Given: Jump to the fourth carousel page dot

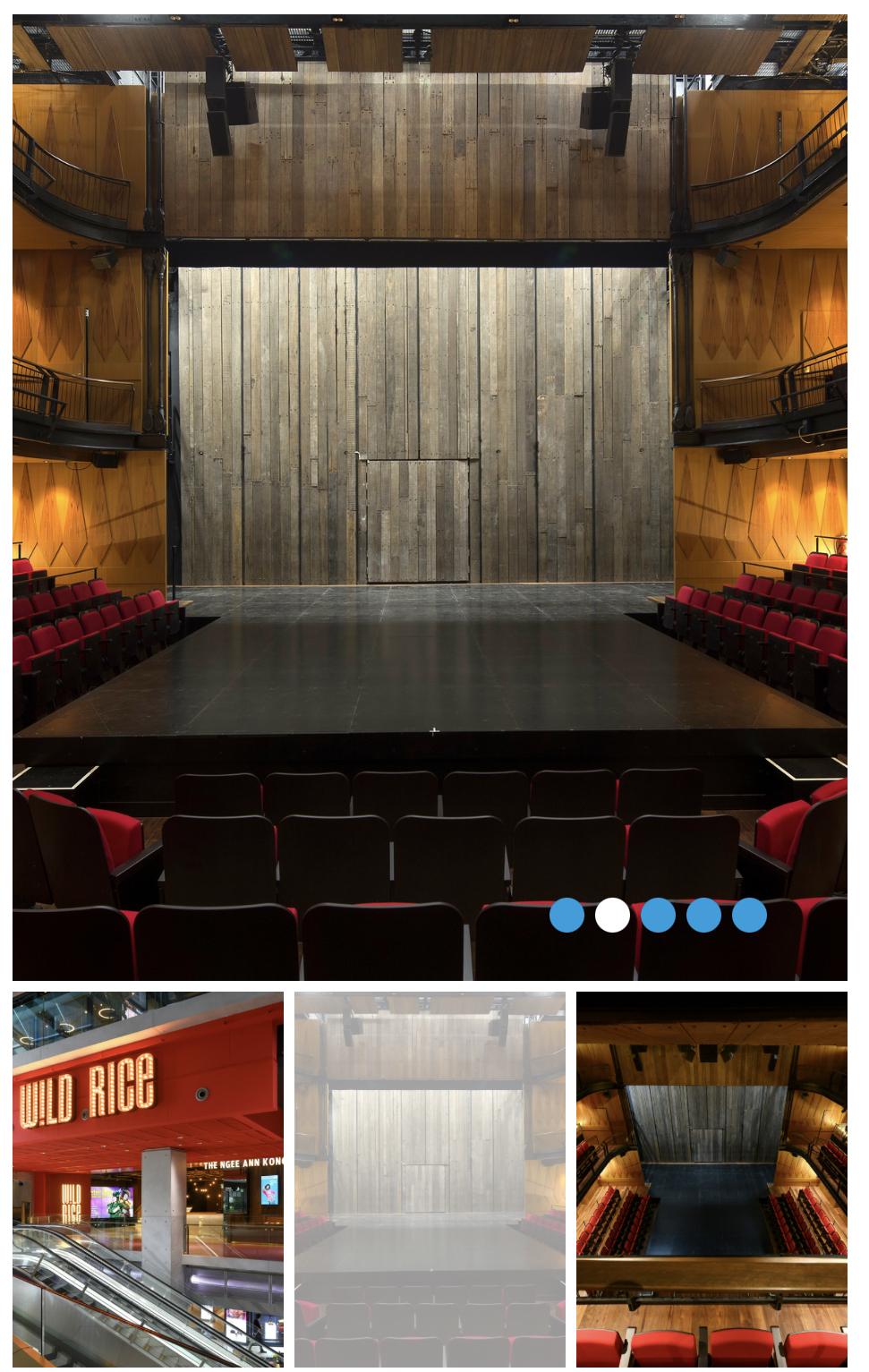Looking at the screenshot, I should [x=703, y=915].
